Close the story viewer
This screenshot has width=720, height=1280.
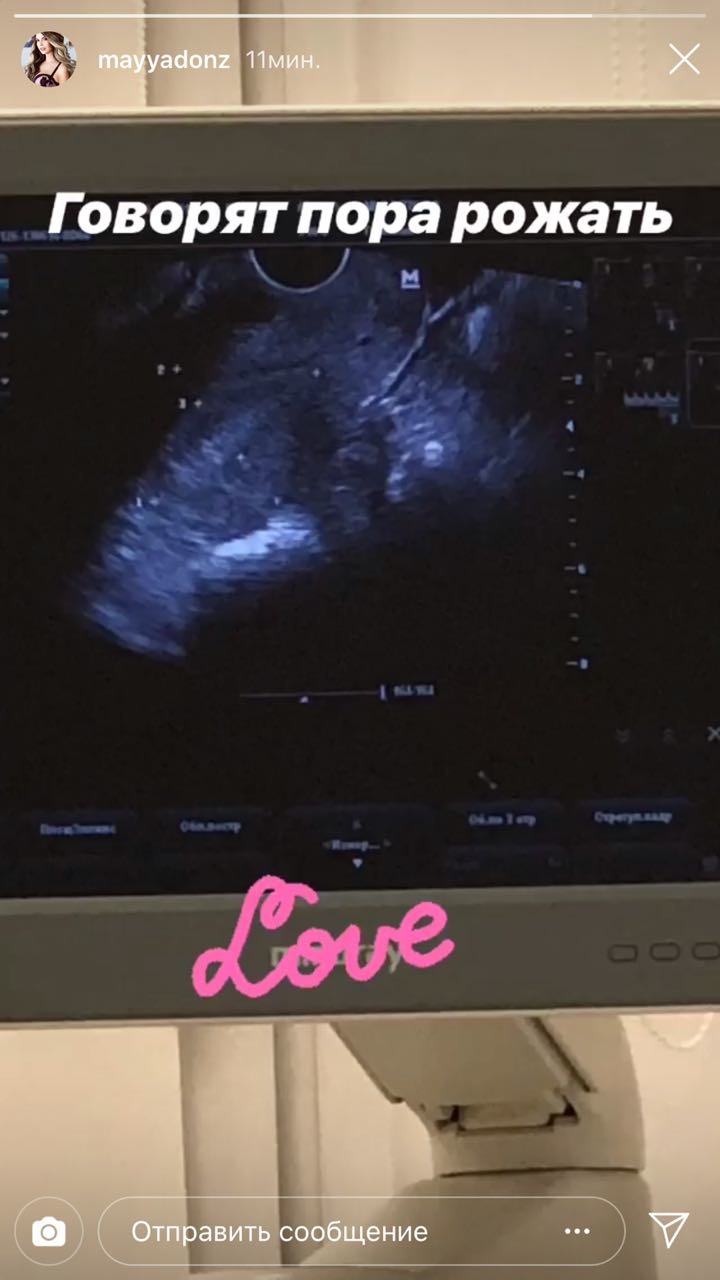pyautogui.click(x=684, y=60)
